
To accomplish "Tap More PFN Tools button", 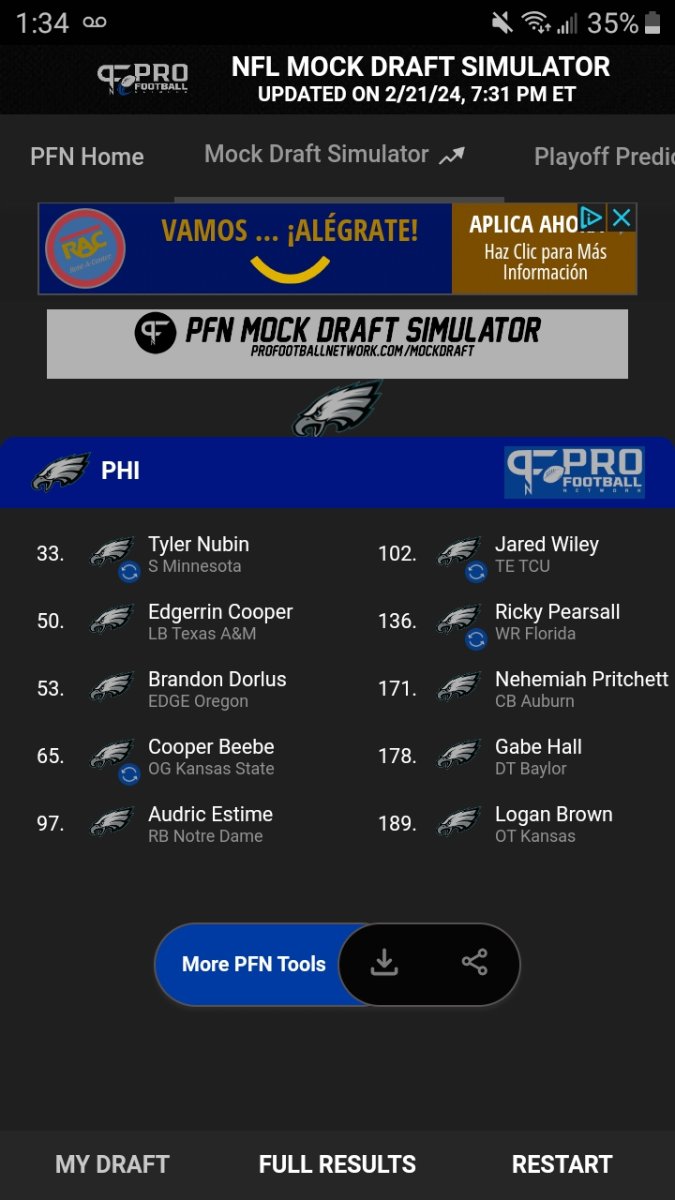I will pos(253,964).
